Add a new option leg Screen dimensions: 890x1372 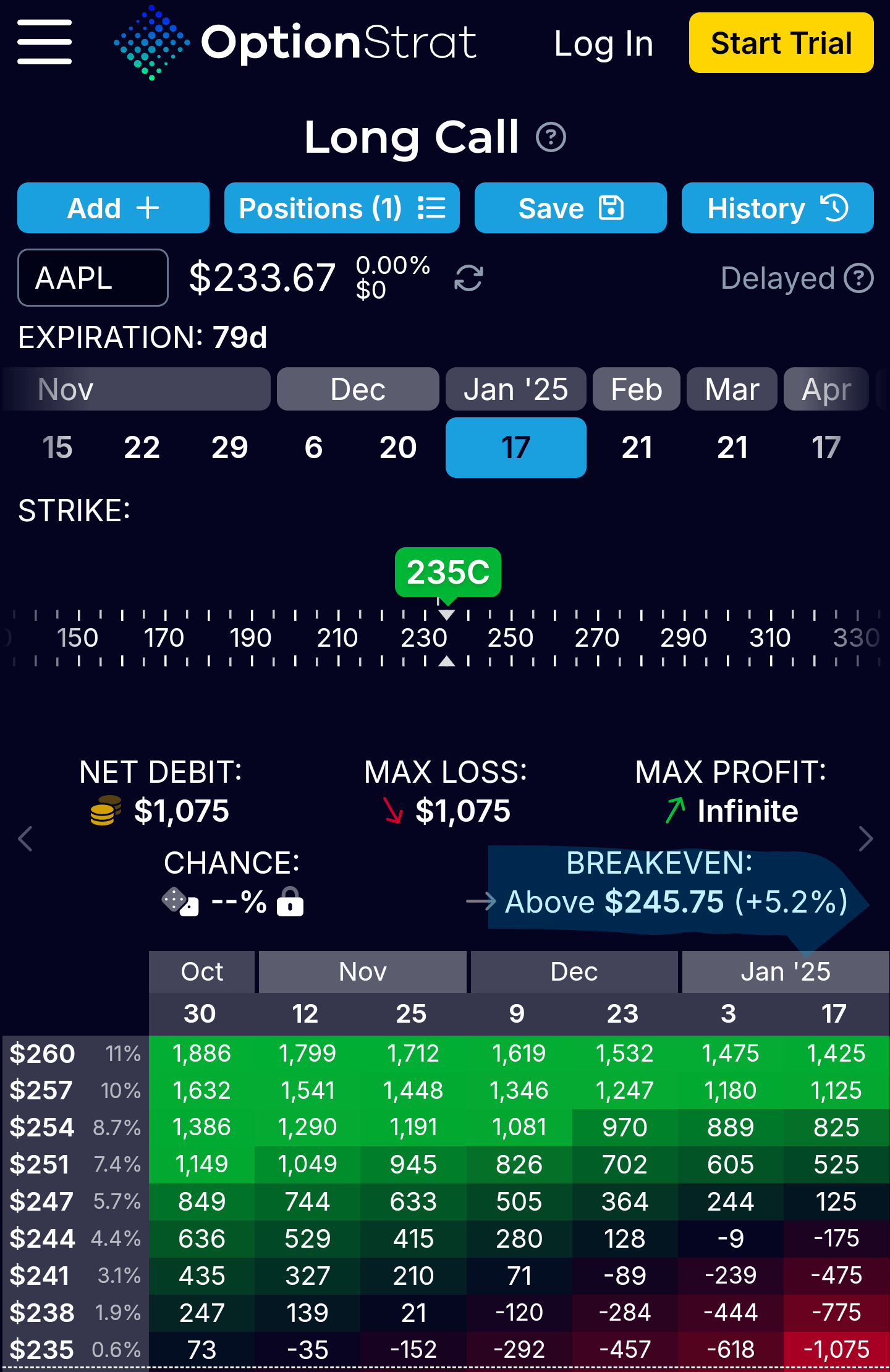[x=113, y=208]
